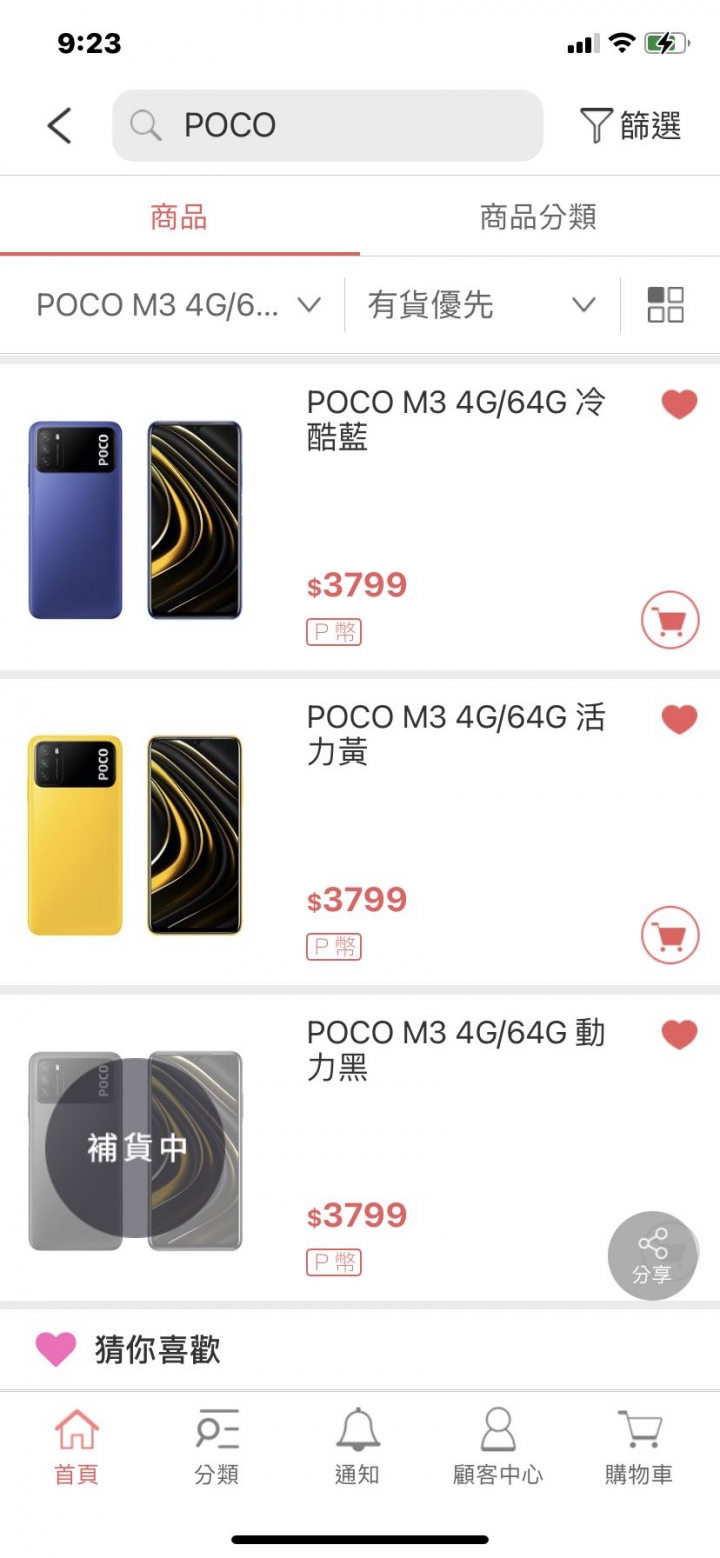This screenshot has height=1558, width=720.
Task: Add 活力黃 phone to cart
Action: pyautogui.click(x=669, y=935)
